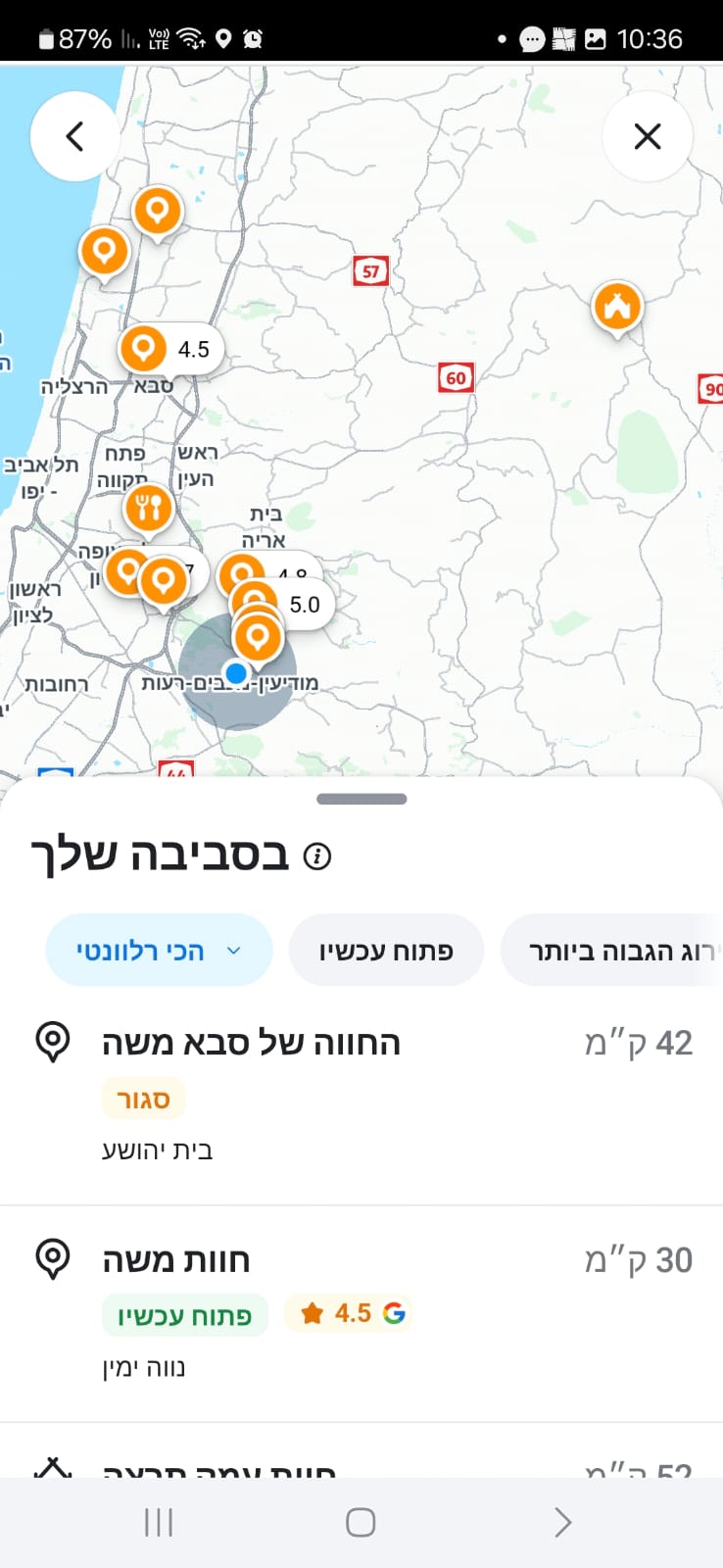Open חוות משה result in נווה ימין
The image size is (723, 1568).
click(176, 1260)
